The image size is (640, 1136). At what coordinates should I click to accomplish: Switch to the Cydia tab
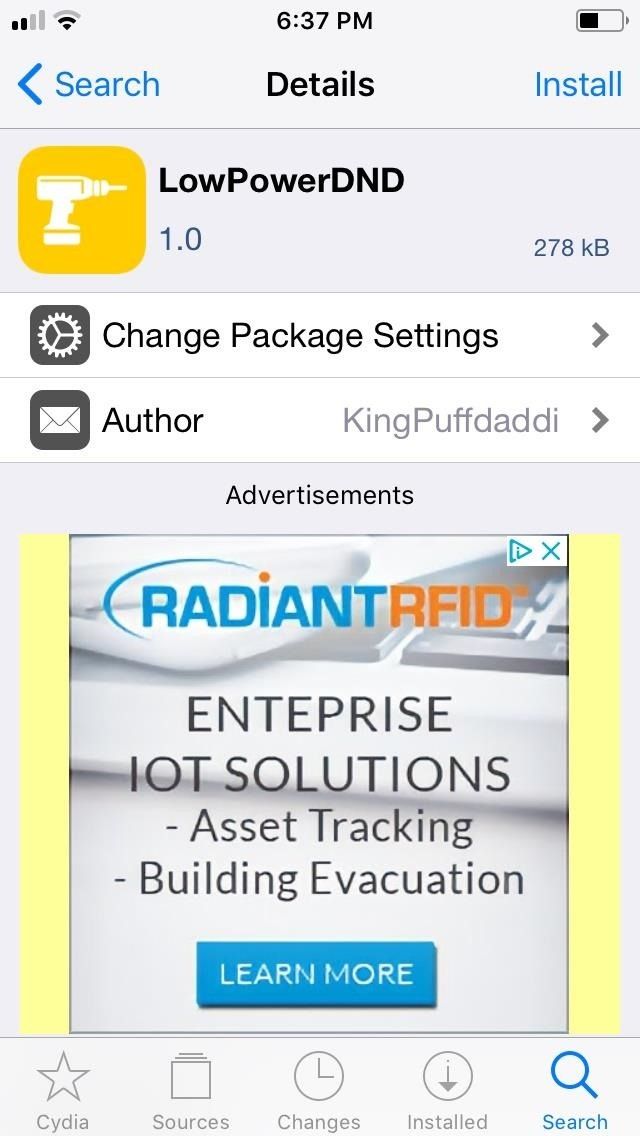(63, 1090)
